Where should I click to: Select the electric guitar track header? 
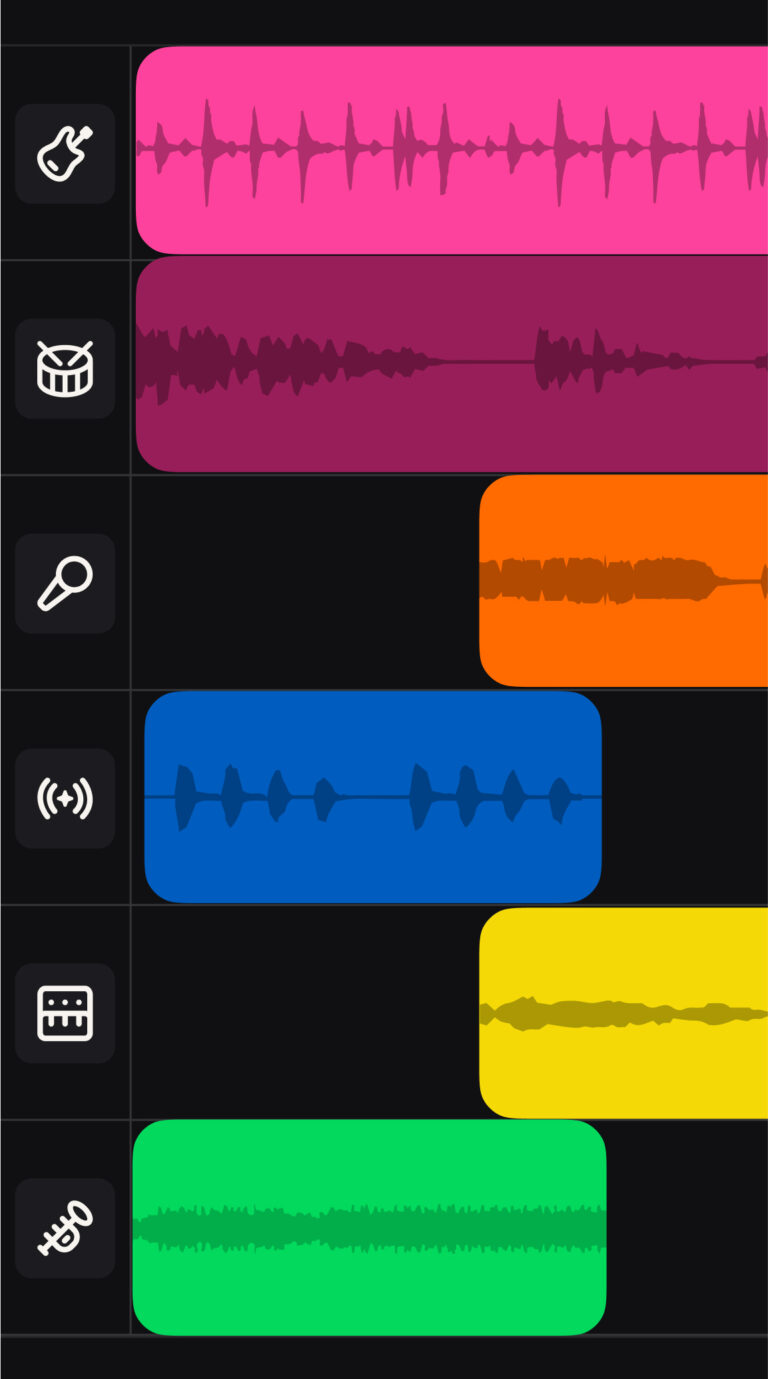tap(65, 153)
